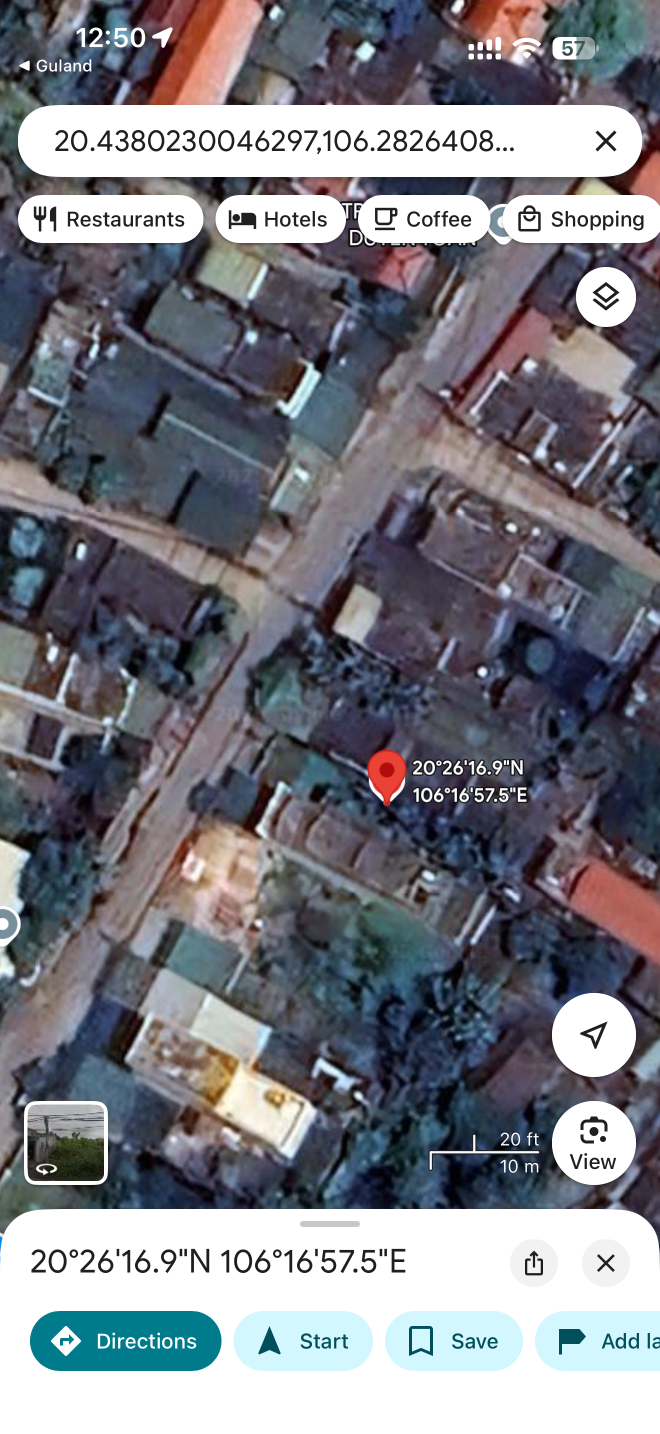The image size is (660, 1434).
Task: Center map on my location
Action: tap(594, 1035)
